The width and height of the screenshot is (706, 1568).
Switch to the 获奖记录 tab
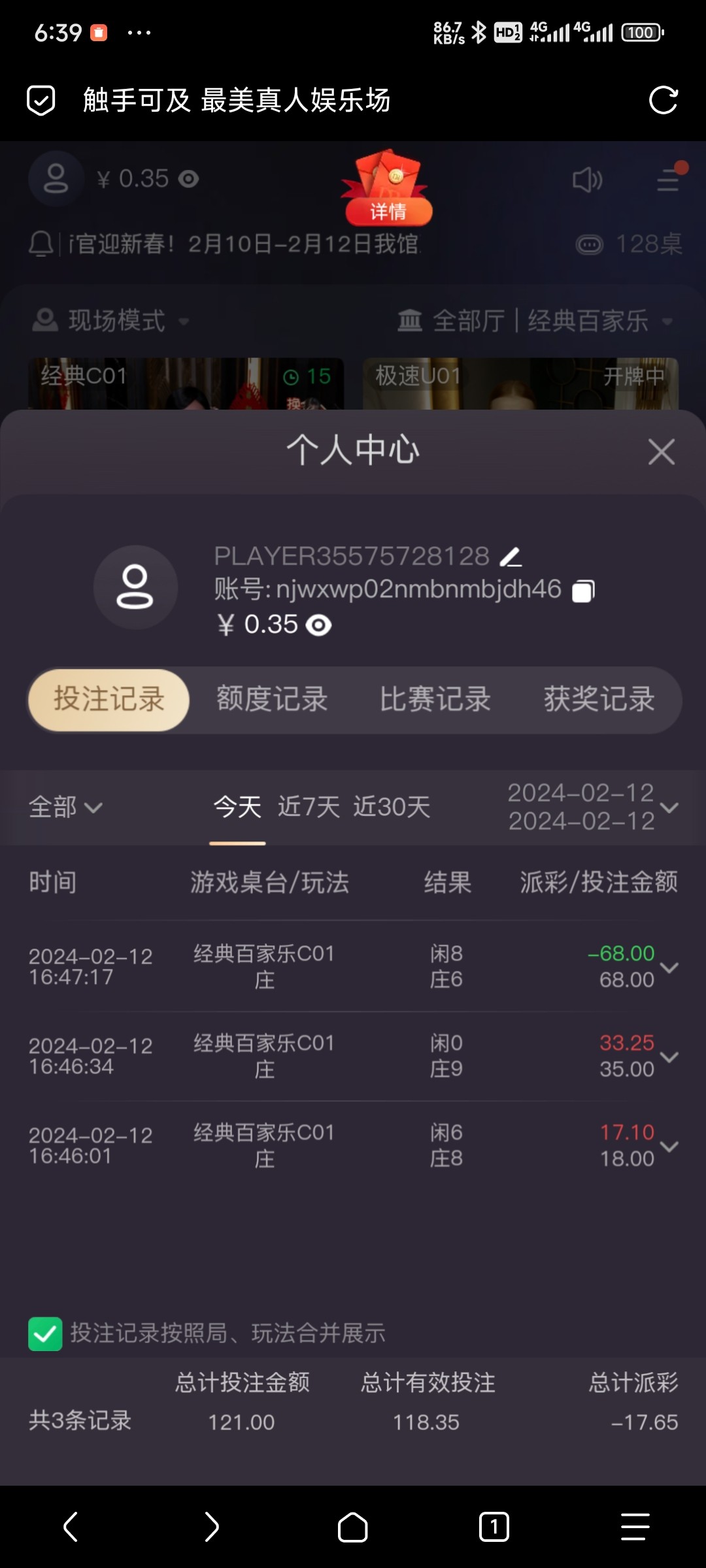[597, 699]
